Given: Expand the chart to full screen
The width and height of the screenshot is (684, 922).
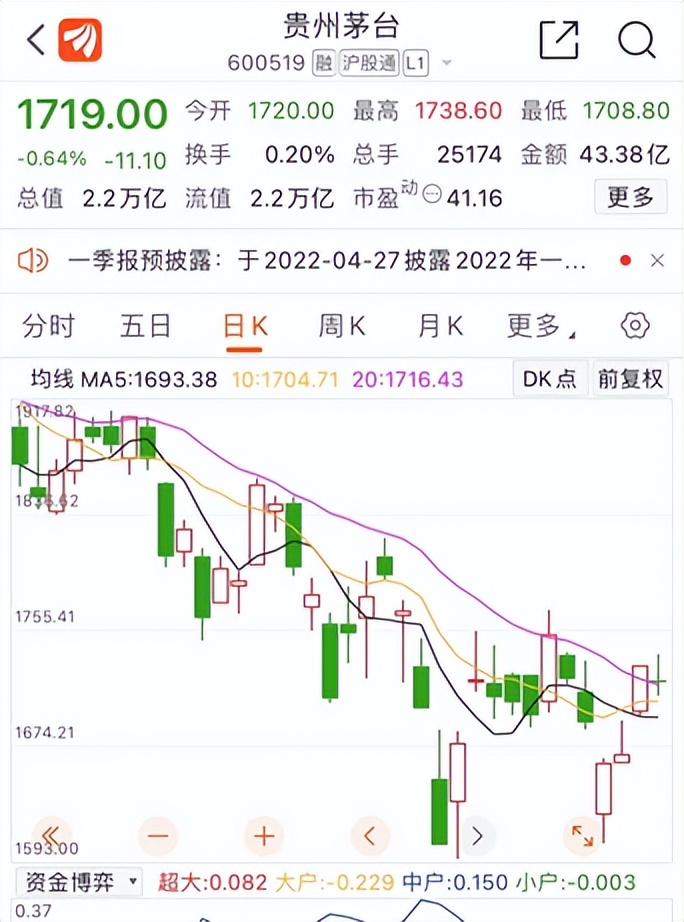Looking at the screenshot, I should 582,834.
